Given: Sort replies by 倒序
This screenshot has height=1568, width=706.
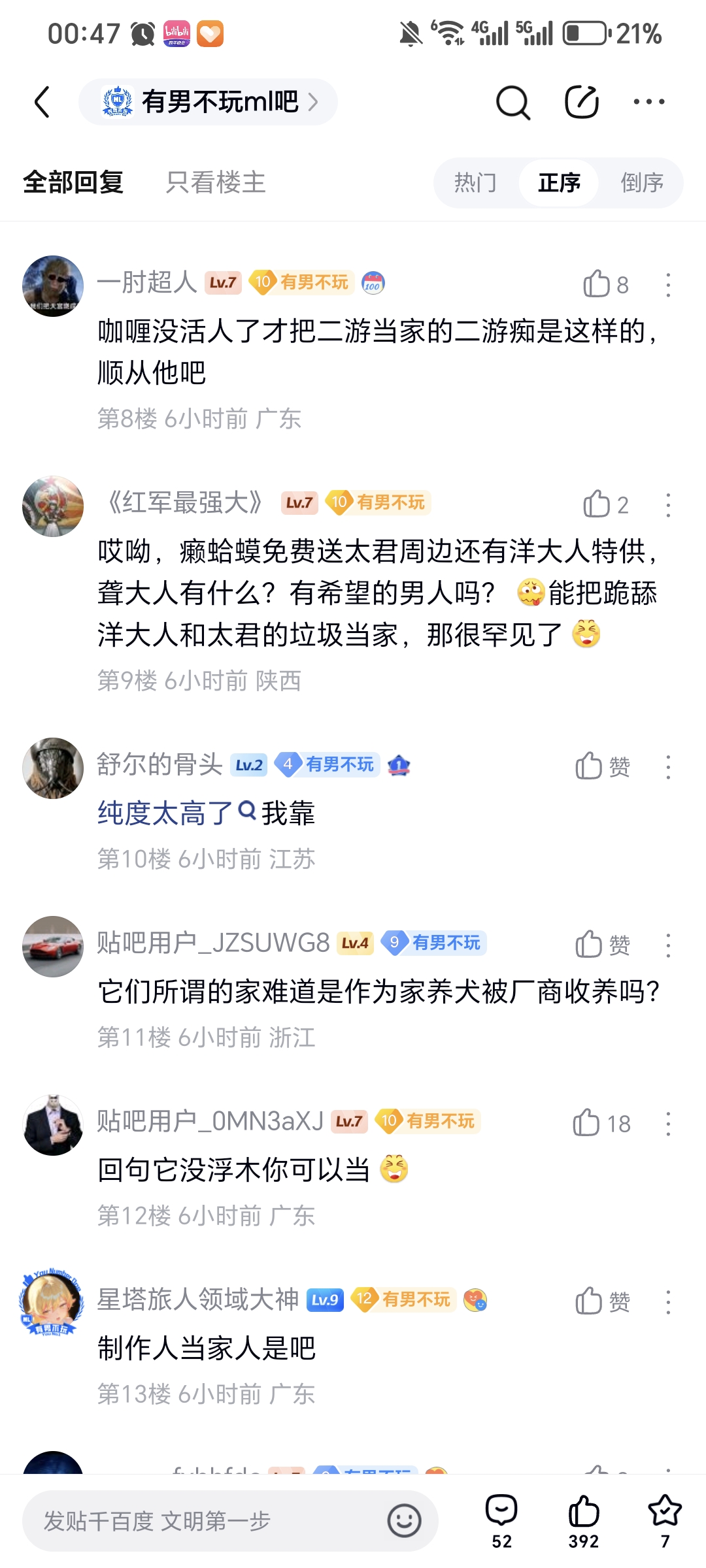Looking at the screenshot, I should tap(641, 182).
